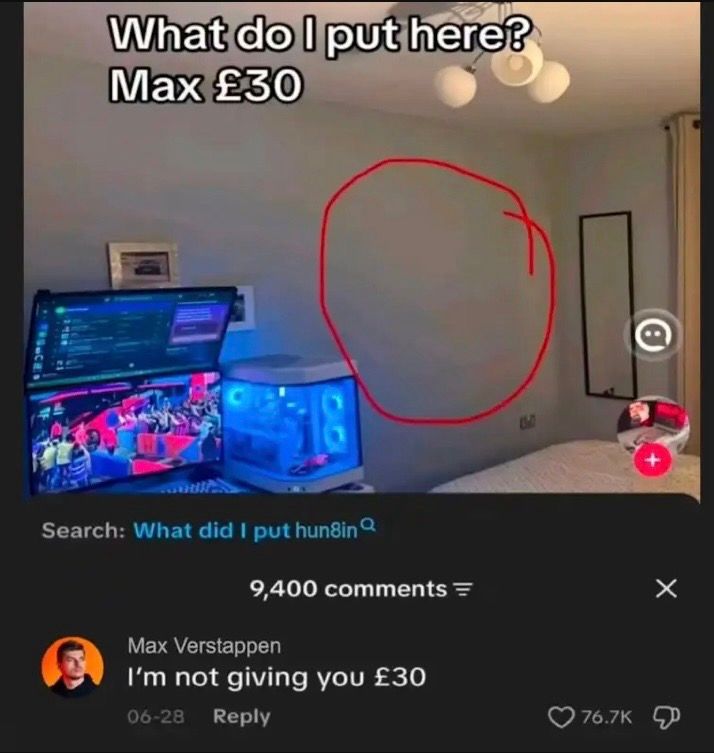Viewport: 714px width, 753px height.
Task: Follow the creator with plus button
Action: click(x=653, y=460)
